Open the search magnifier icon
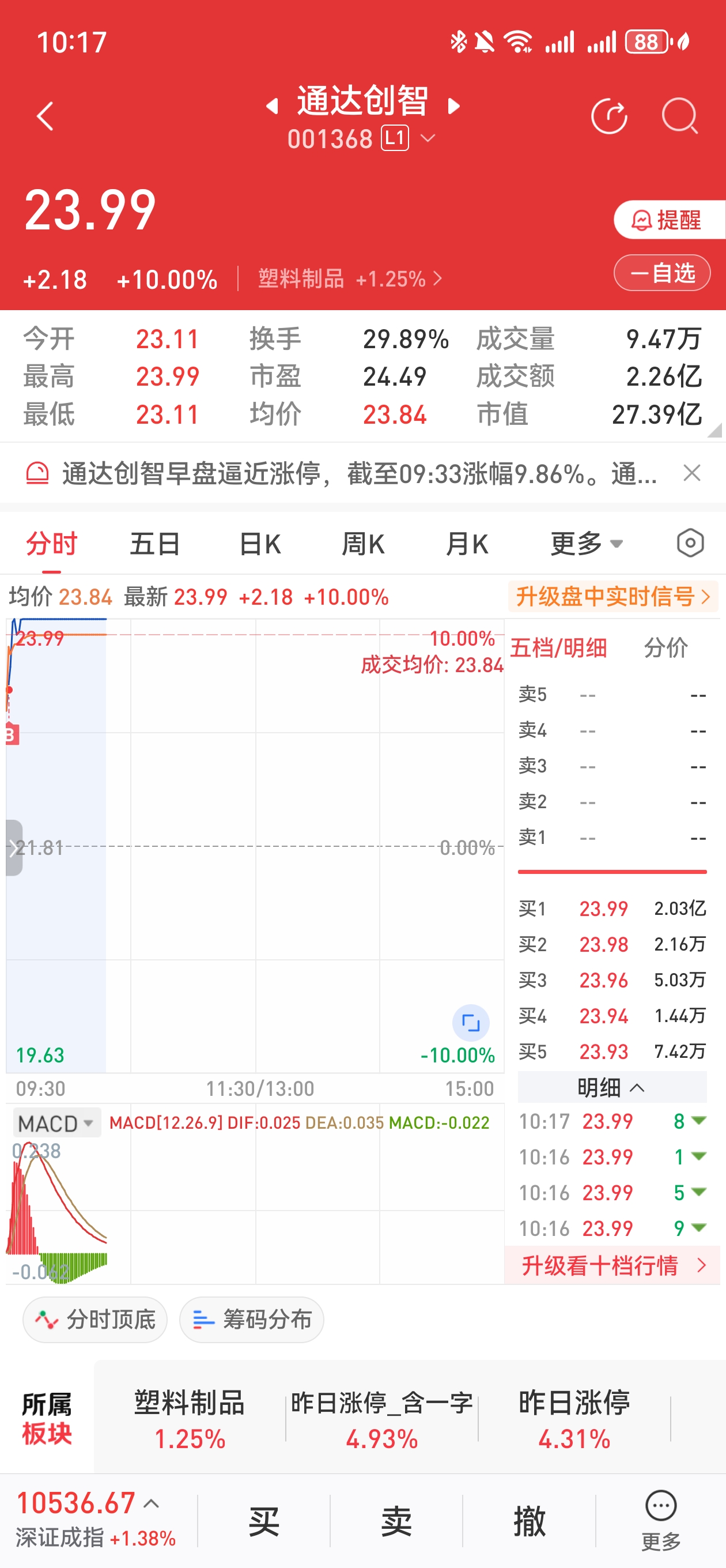The height and width of the screenshot is (1568, 726). pos(679,116)
